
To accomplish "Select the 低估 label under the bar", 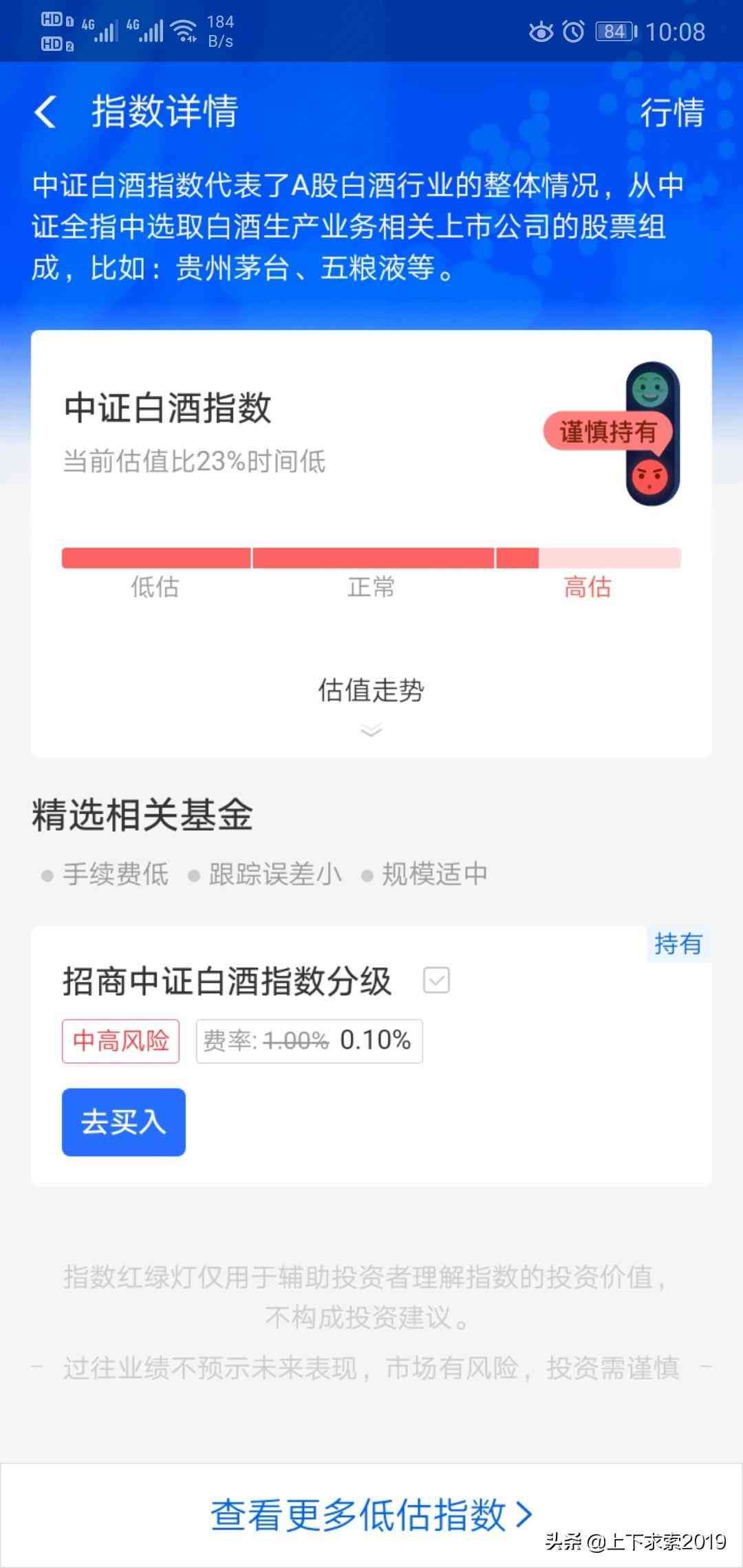I will pyautogui.click(x=156, y=588).
